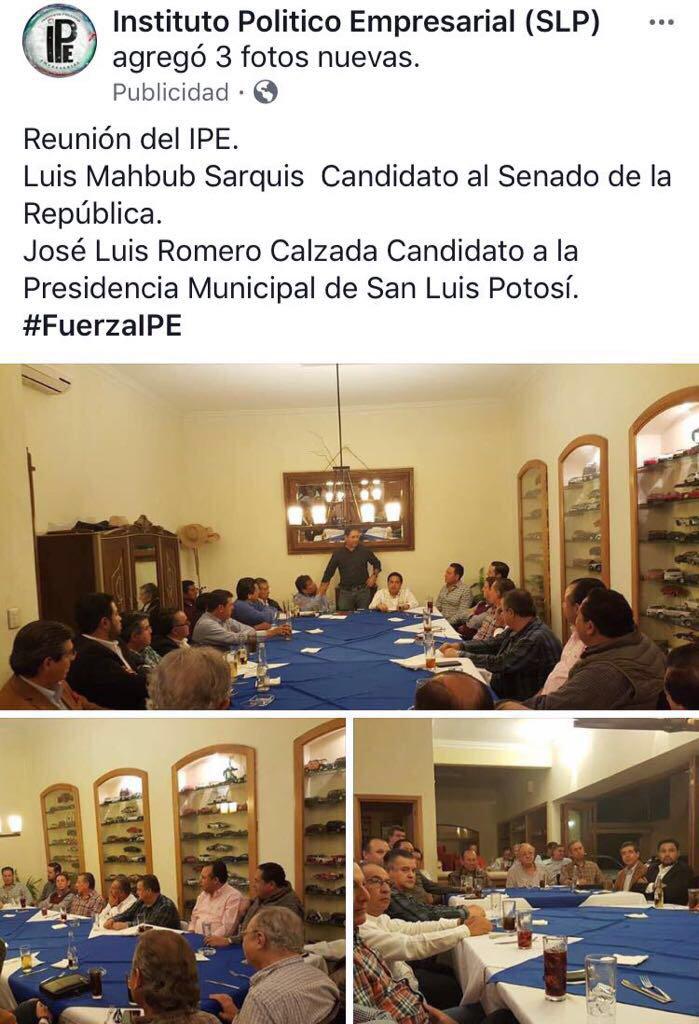Image resolution: width=699 pixels, height=1024 pixels.
Task: Open Instituto Politico Empresarial page avatar
Action: [x=60, y=41]
